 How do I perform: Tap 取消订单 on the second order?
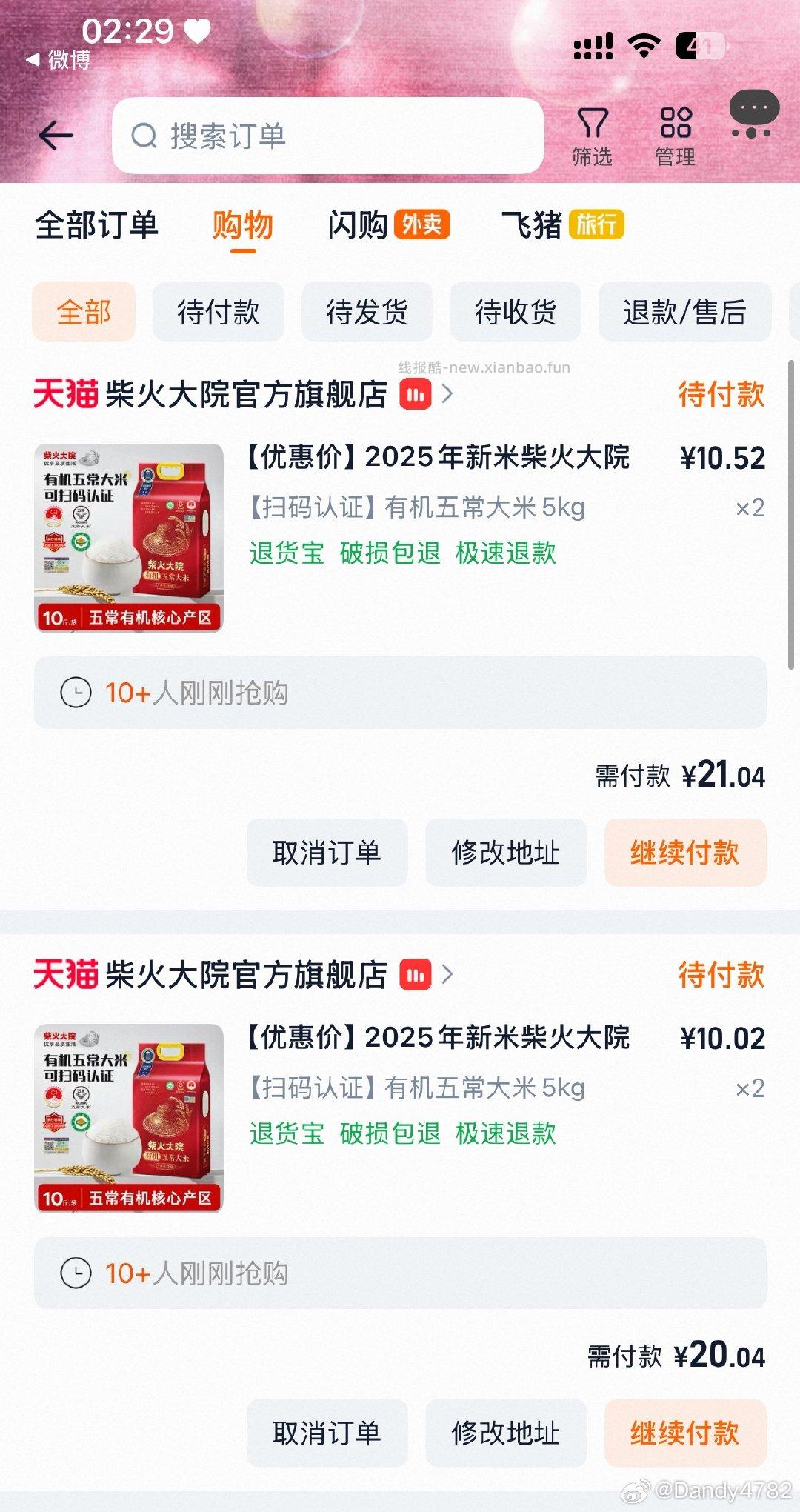click(328, 1431)
